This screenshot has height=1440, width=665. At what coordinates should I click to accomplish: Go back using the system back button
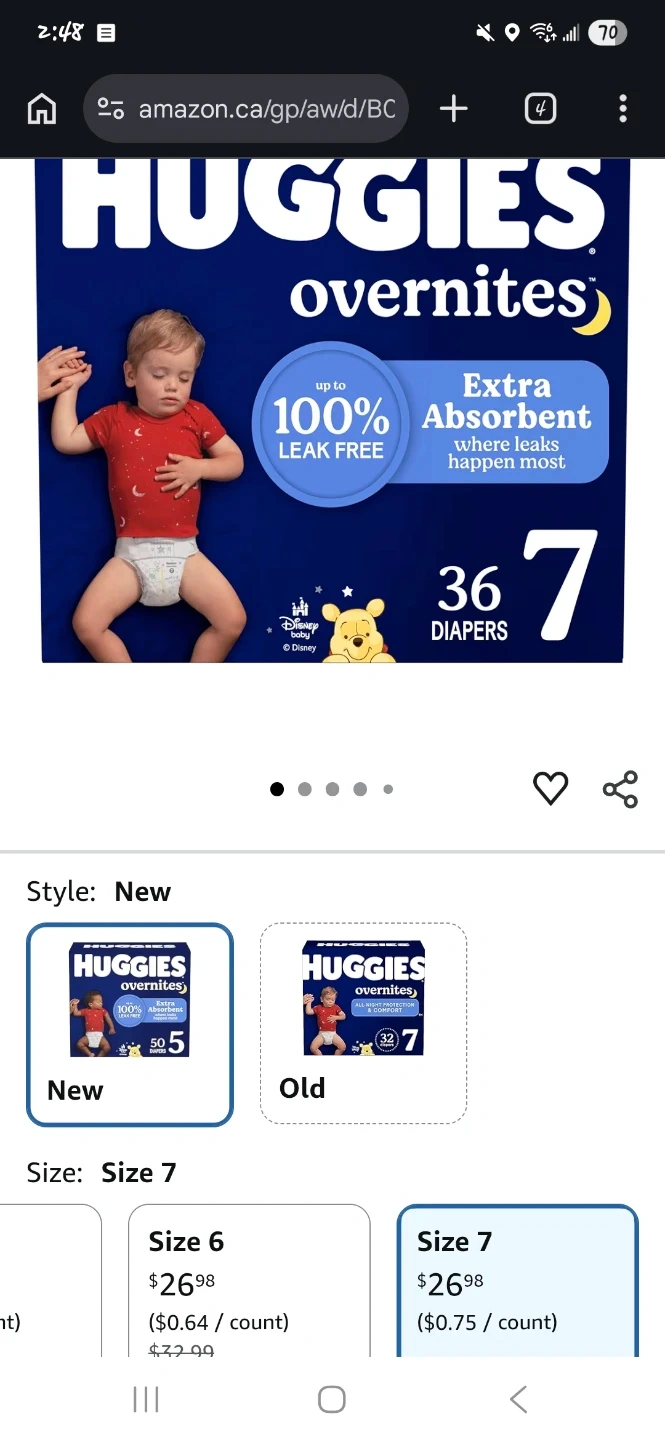coord(517,1399)
